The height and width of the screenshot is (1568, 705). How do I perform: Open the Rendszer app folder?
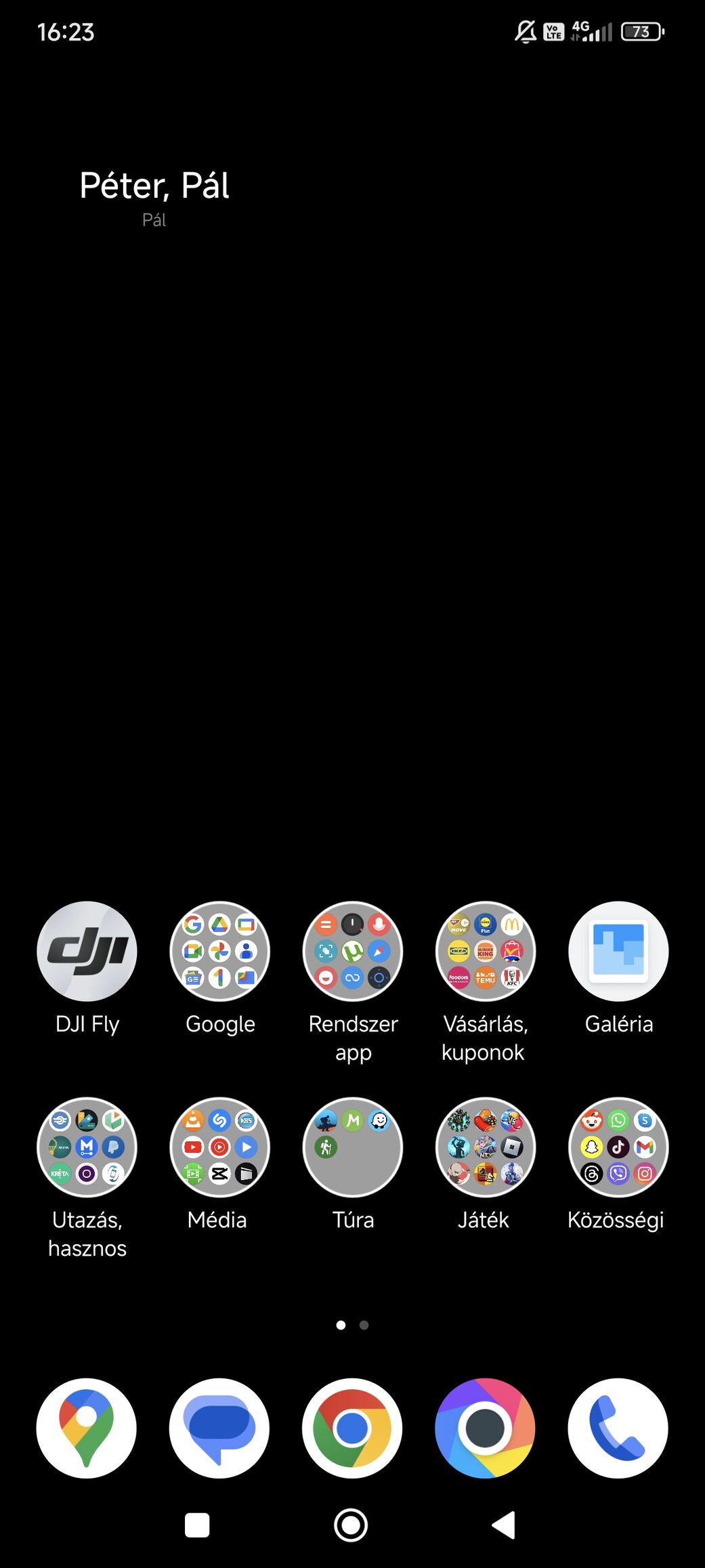click(352, 951)
